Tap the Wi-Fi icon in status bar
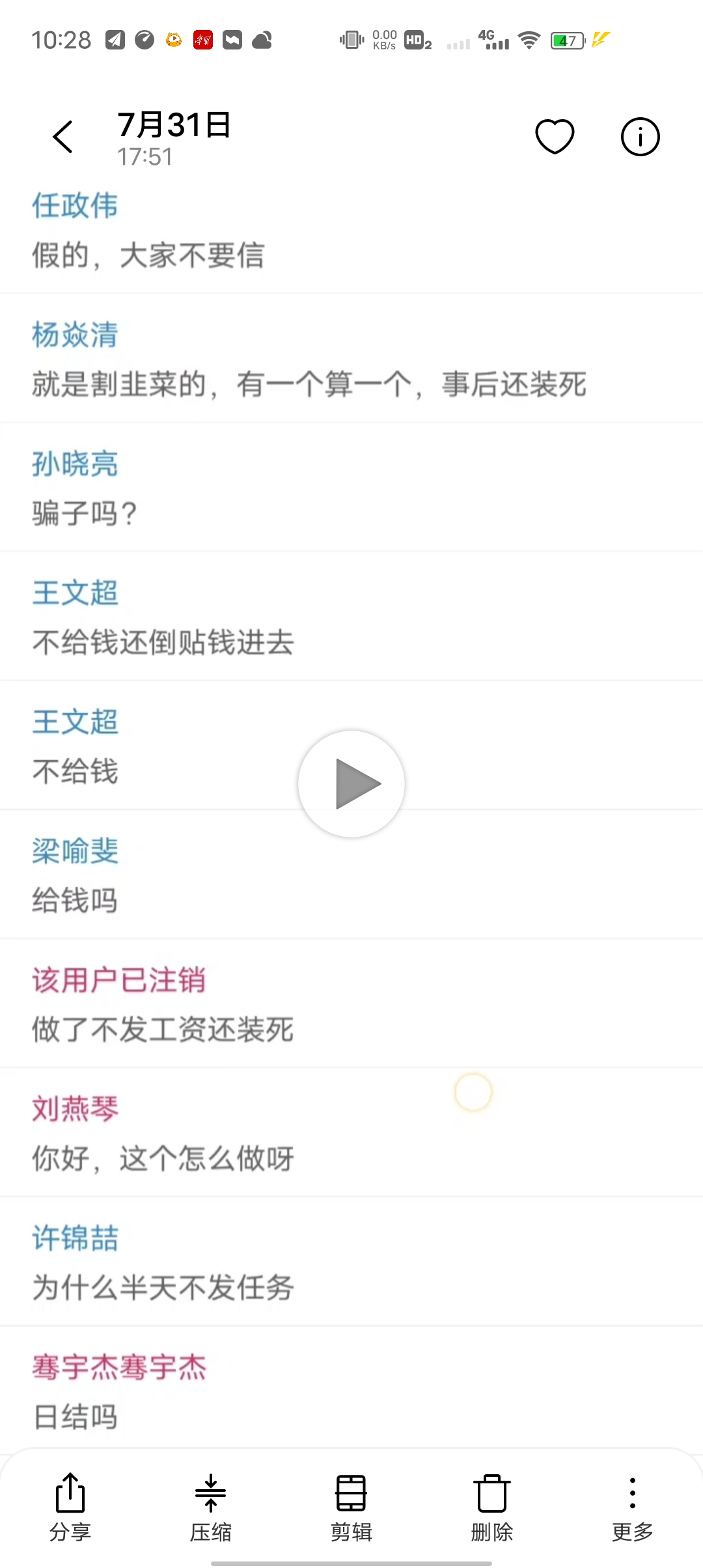The width and height of the screenshot is (703, 1568). point(529,40)
